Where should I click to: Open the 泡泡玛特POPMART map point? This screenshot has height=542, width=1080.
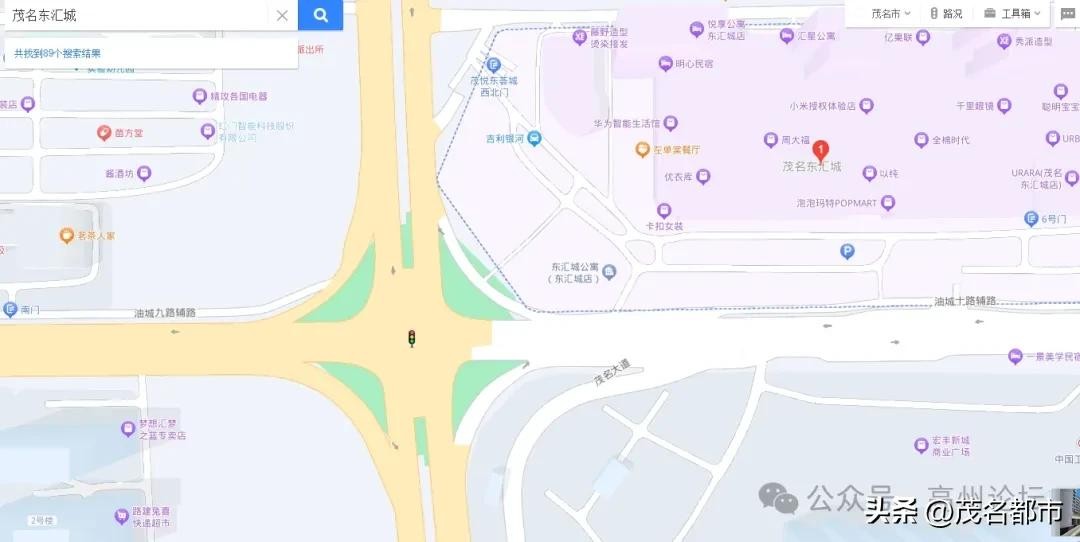coord(888,203)
